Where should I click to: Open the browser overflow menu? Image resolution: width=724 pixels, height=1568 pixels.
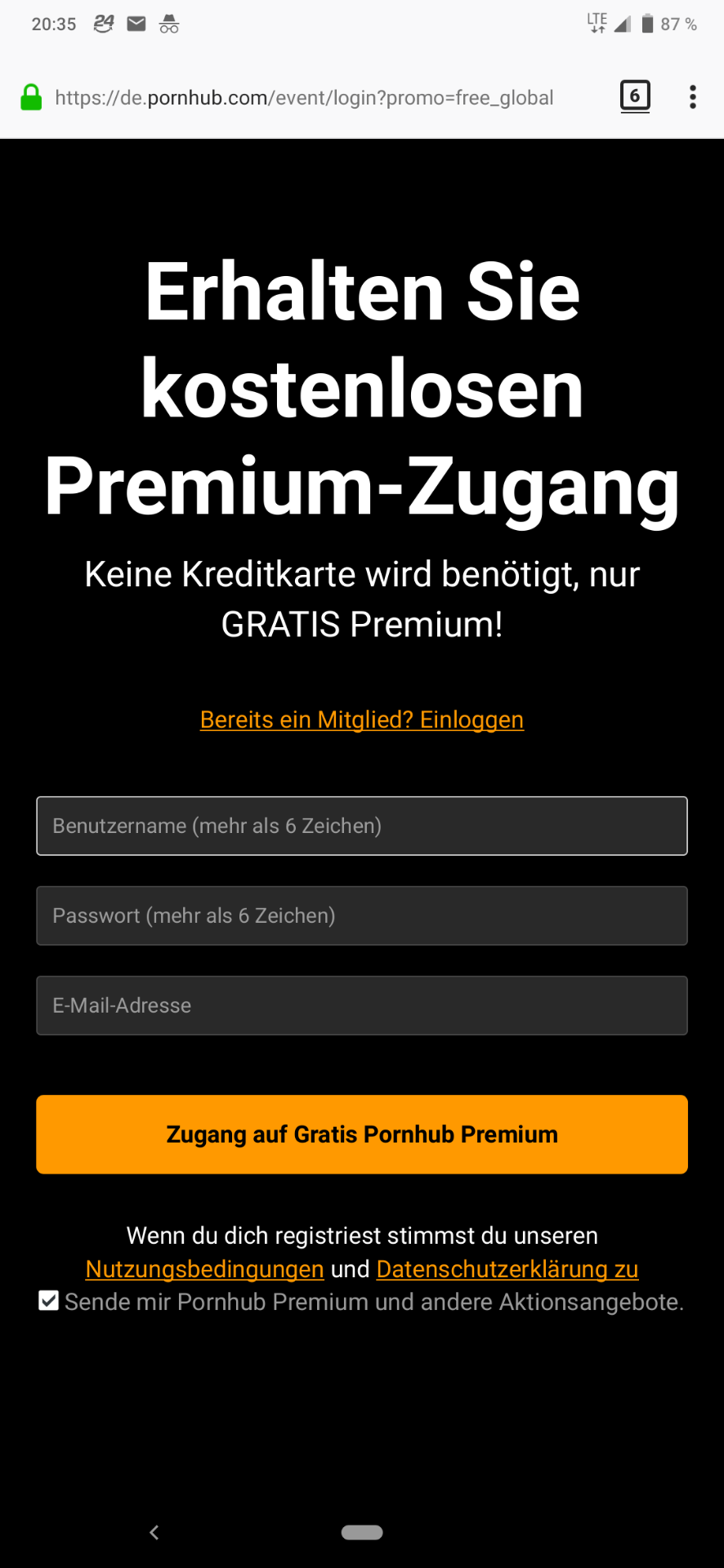click(692, 97)
